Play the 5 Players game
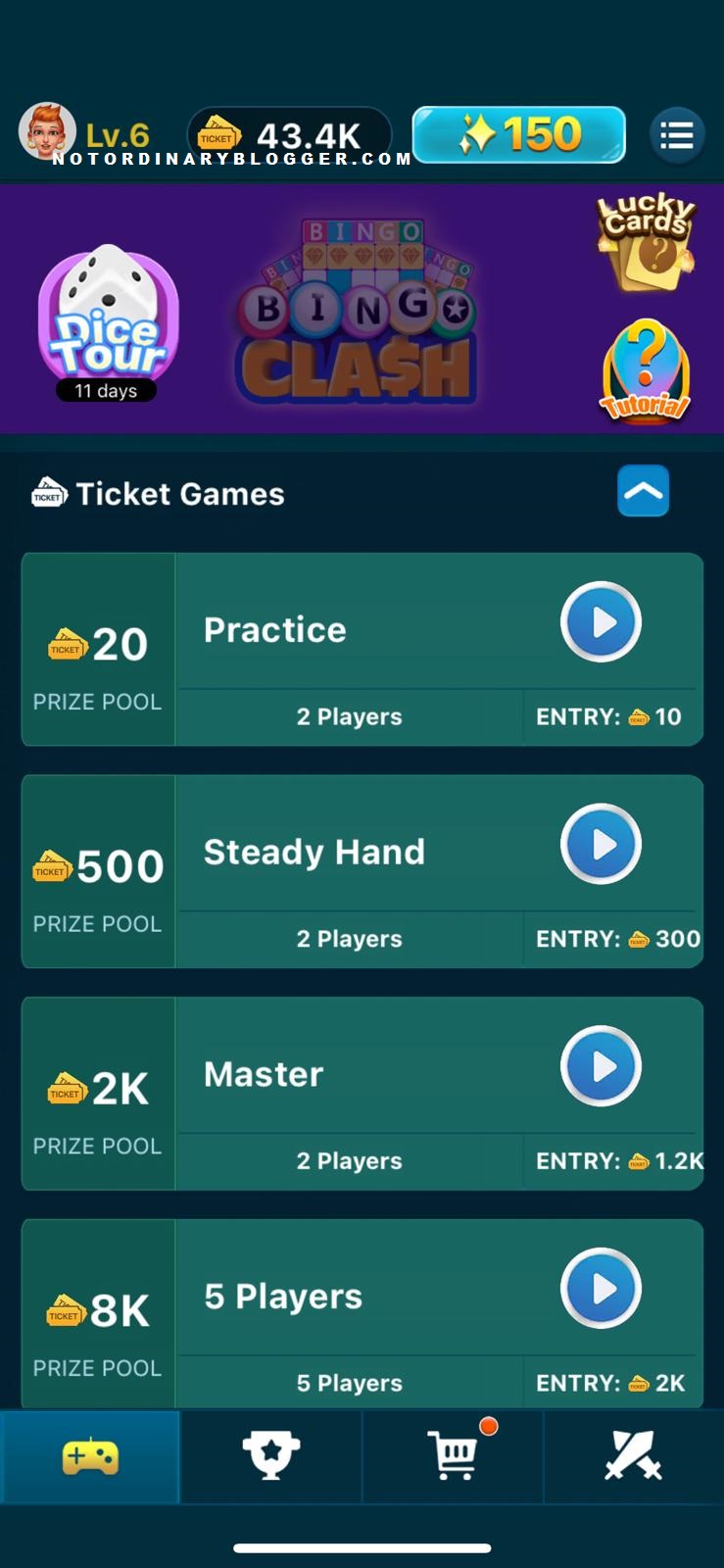The image size is (724, 1568). coord(601,1289)
